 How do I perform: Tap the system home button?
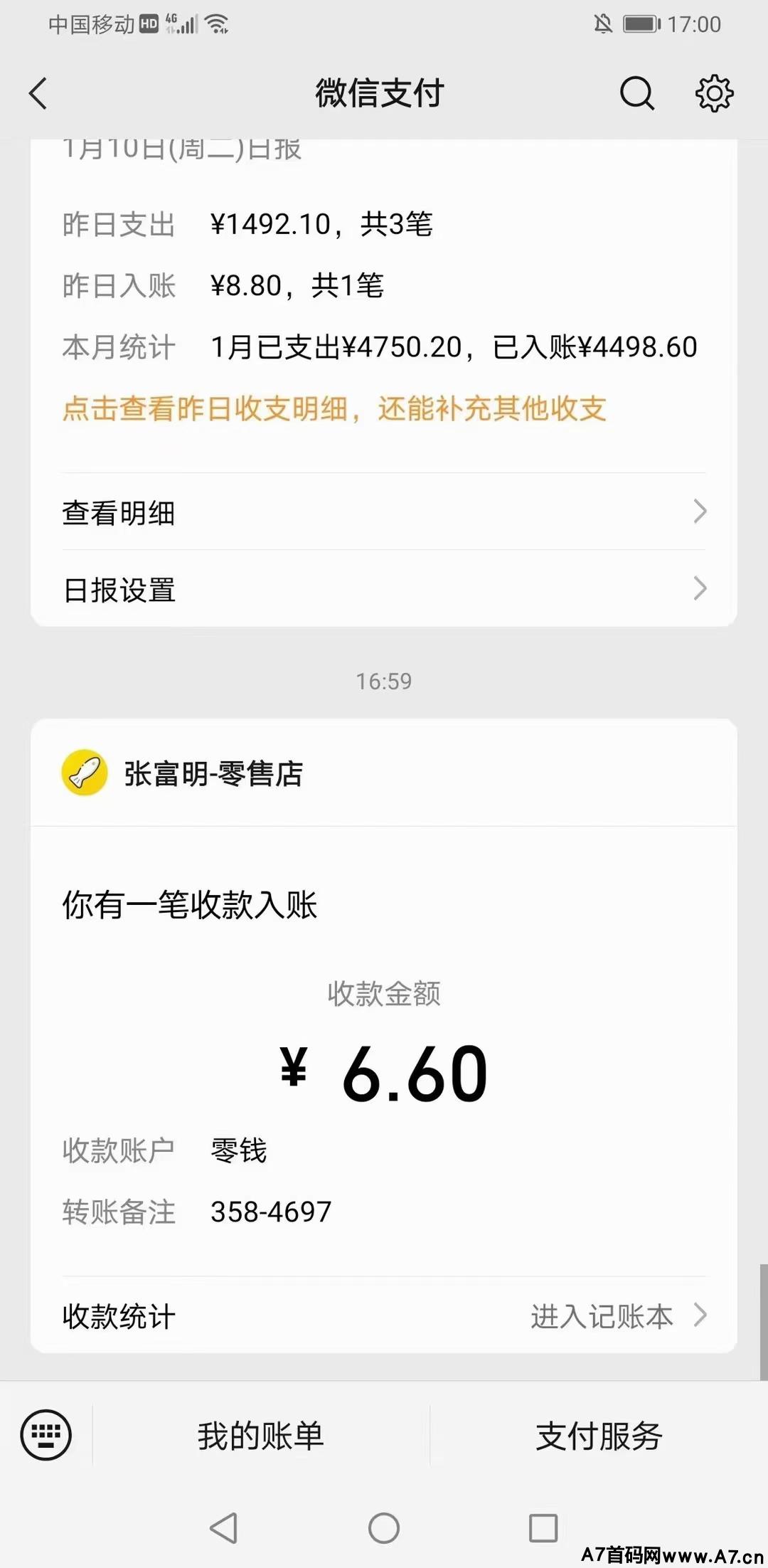click(384, 1527)
